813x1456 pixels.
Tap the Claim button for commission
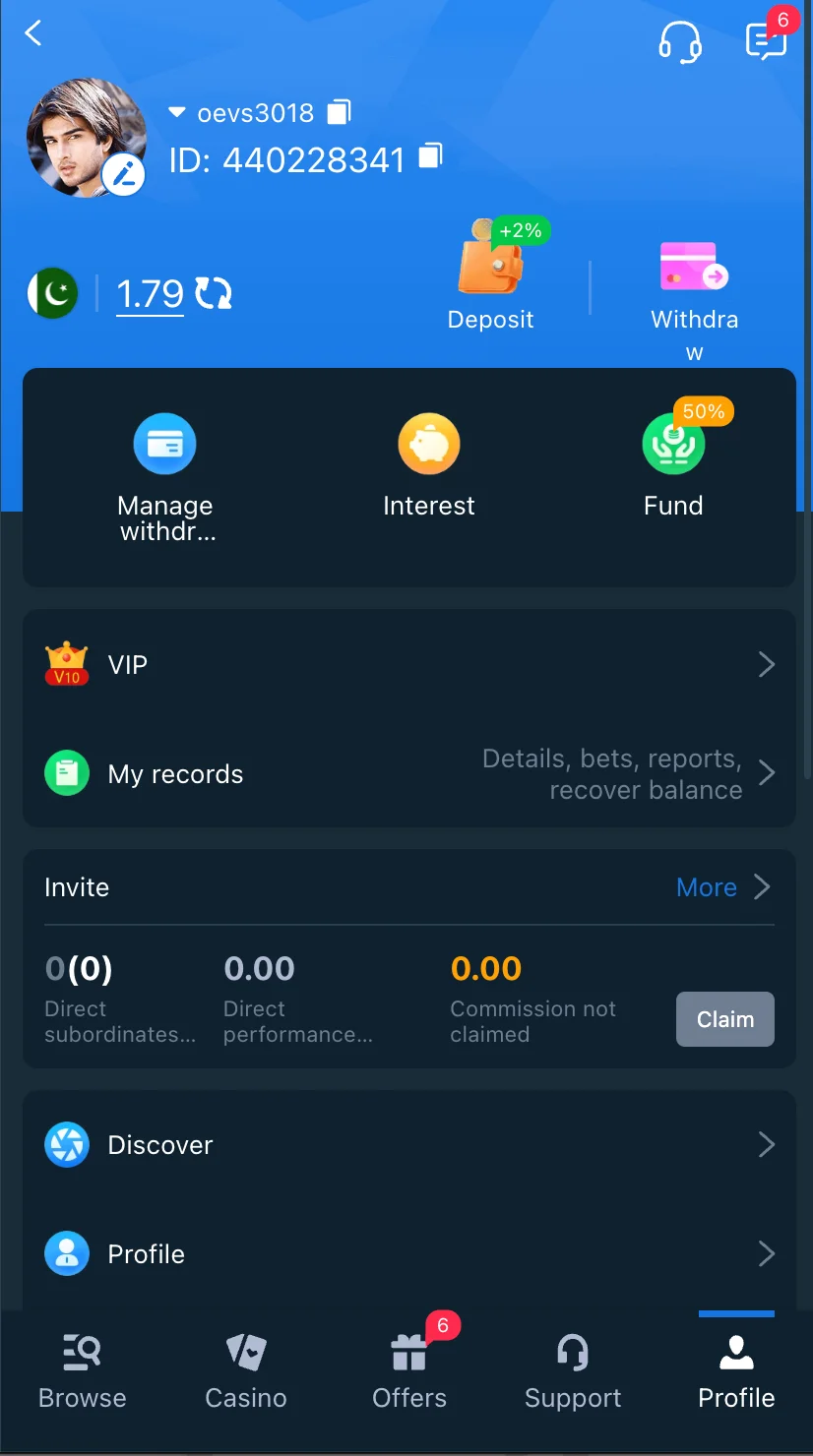pyautogui.click(x=725, y=1019)
